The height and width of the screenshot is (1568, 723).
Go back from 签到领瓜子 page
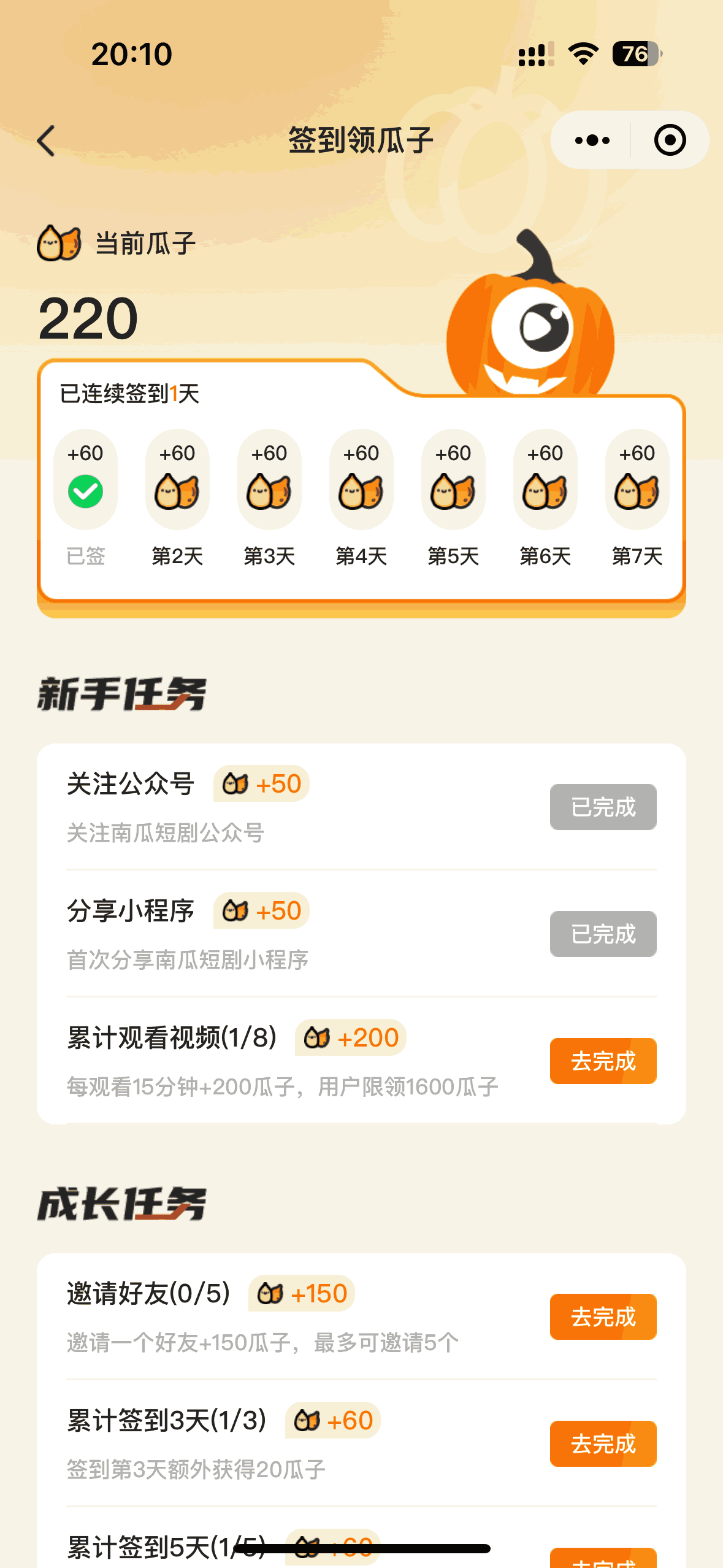(47, 140)
